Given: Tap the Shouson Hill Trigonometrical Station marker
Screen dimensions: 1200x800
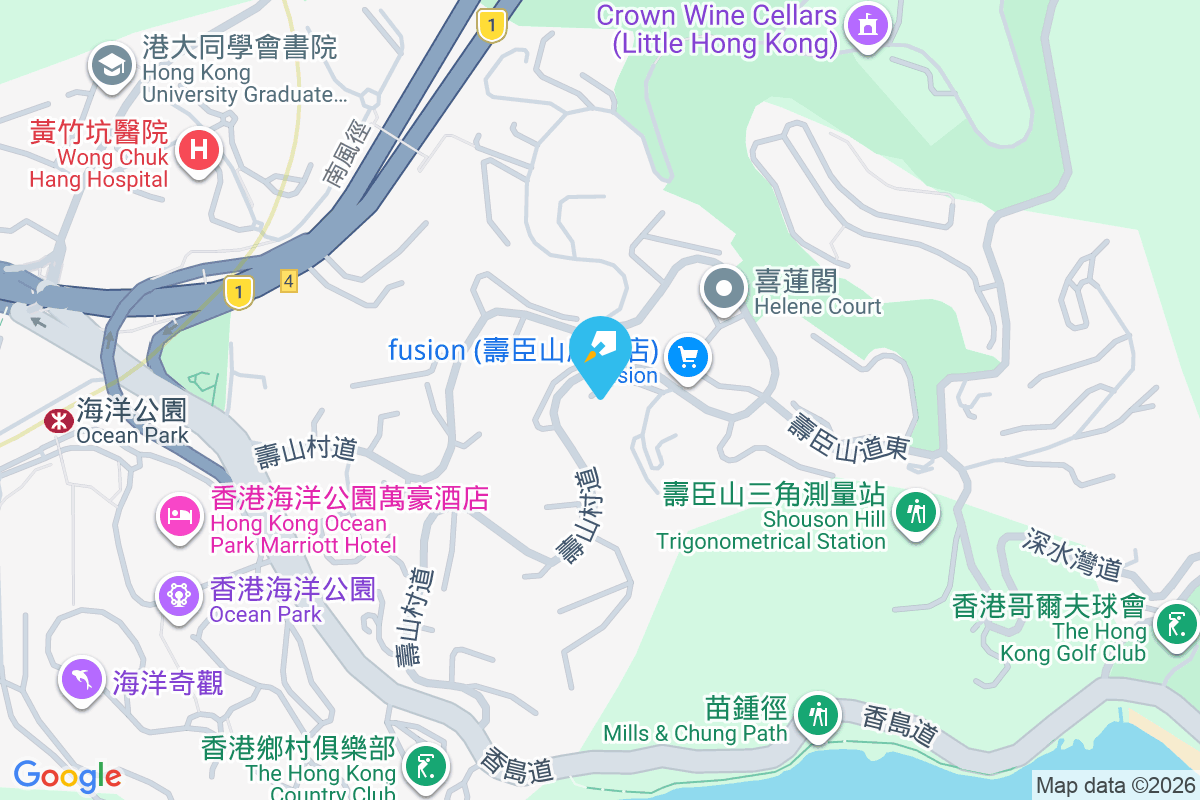Looking at the screenshot, I should tap(915, 514).
